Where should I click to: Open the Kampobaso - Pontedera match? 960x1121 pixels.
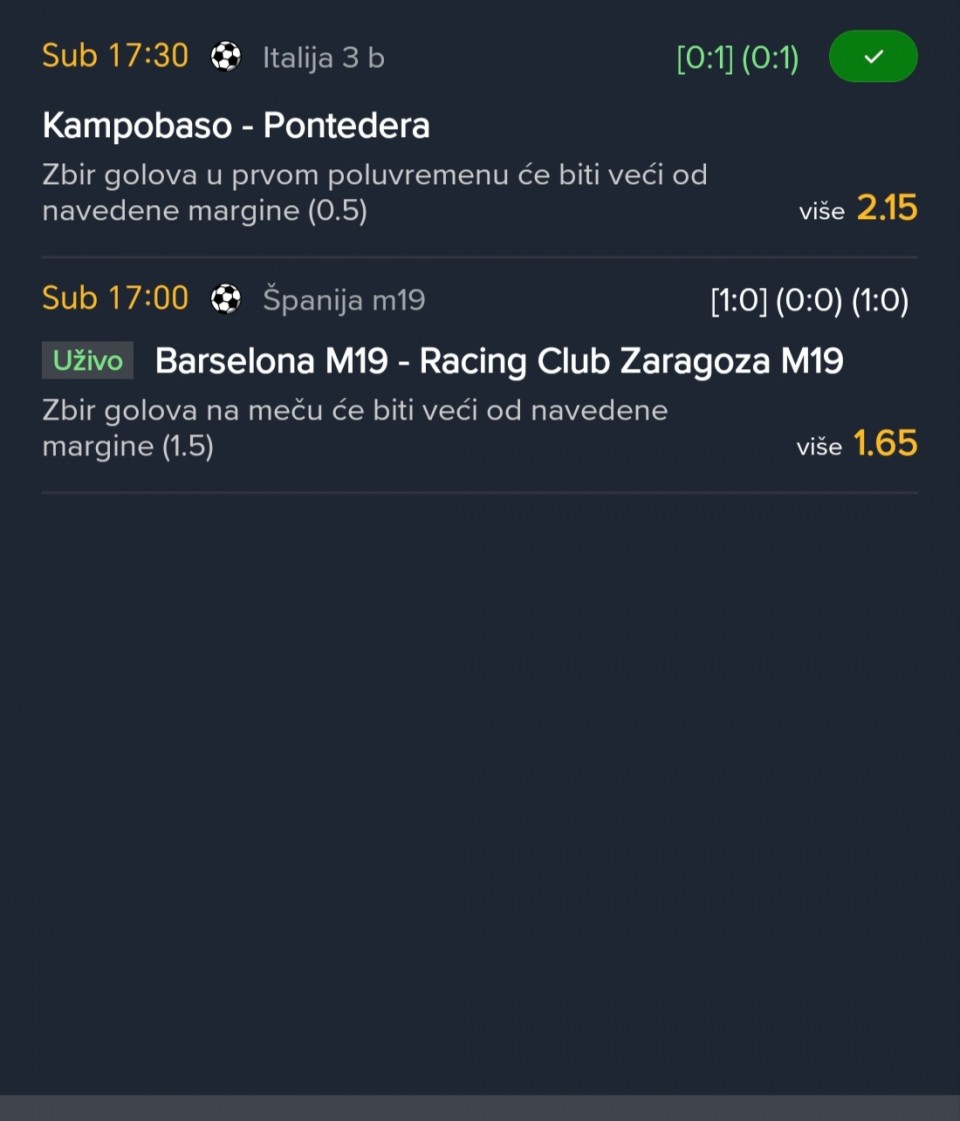(236, 126)
